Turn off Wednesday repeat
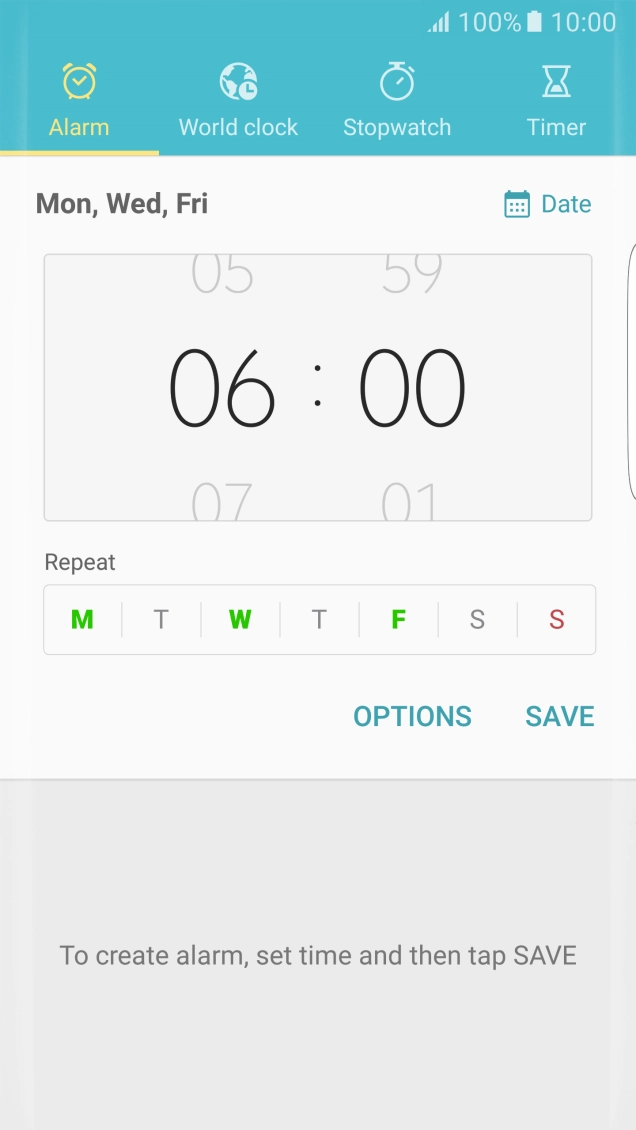Image resolution: width=636 pixels, height=1130 pixels. (240, 620)
